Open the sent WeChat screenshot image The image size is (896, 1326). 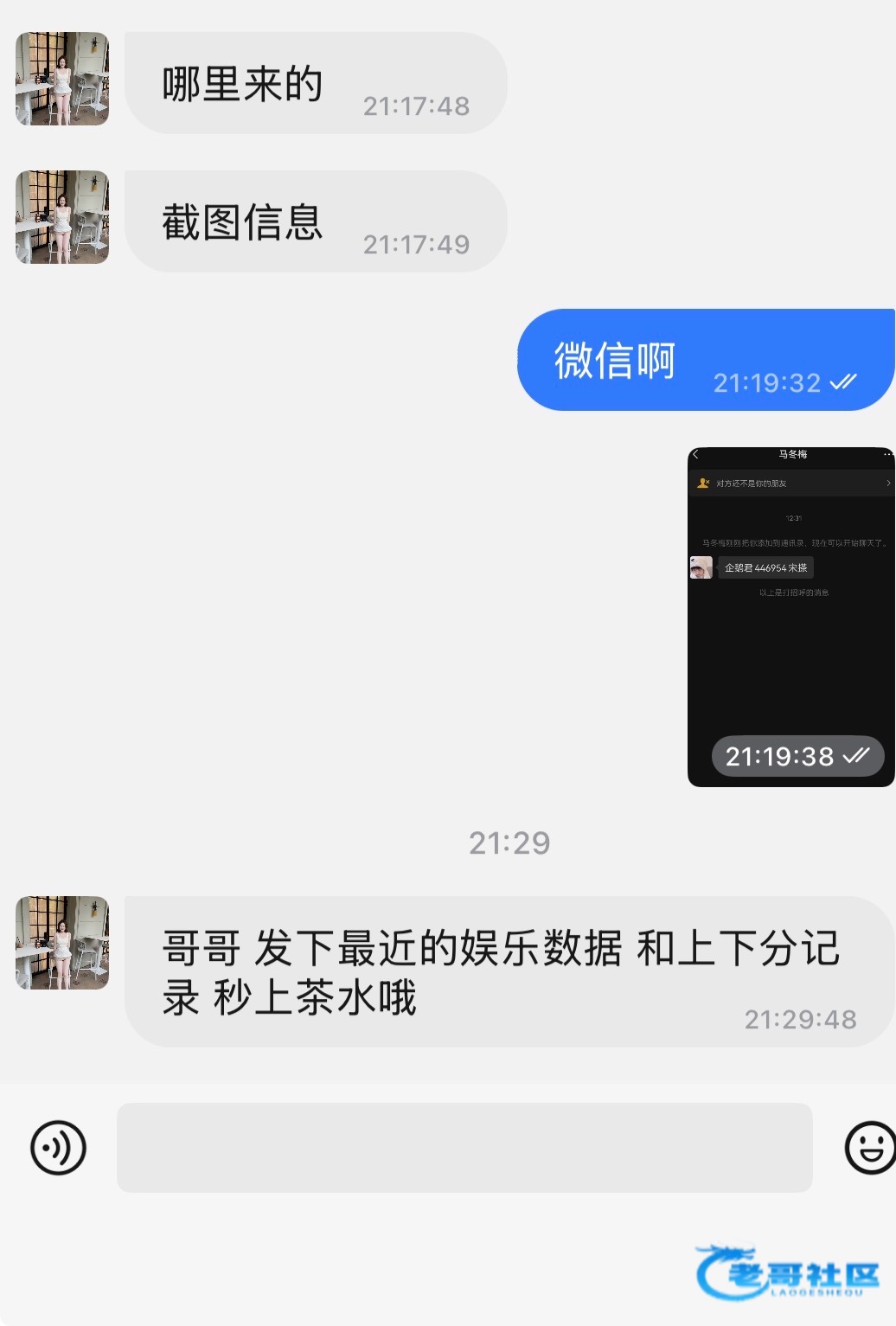pyautogui.click(x=790, y=617)
